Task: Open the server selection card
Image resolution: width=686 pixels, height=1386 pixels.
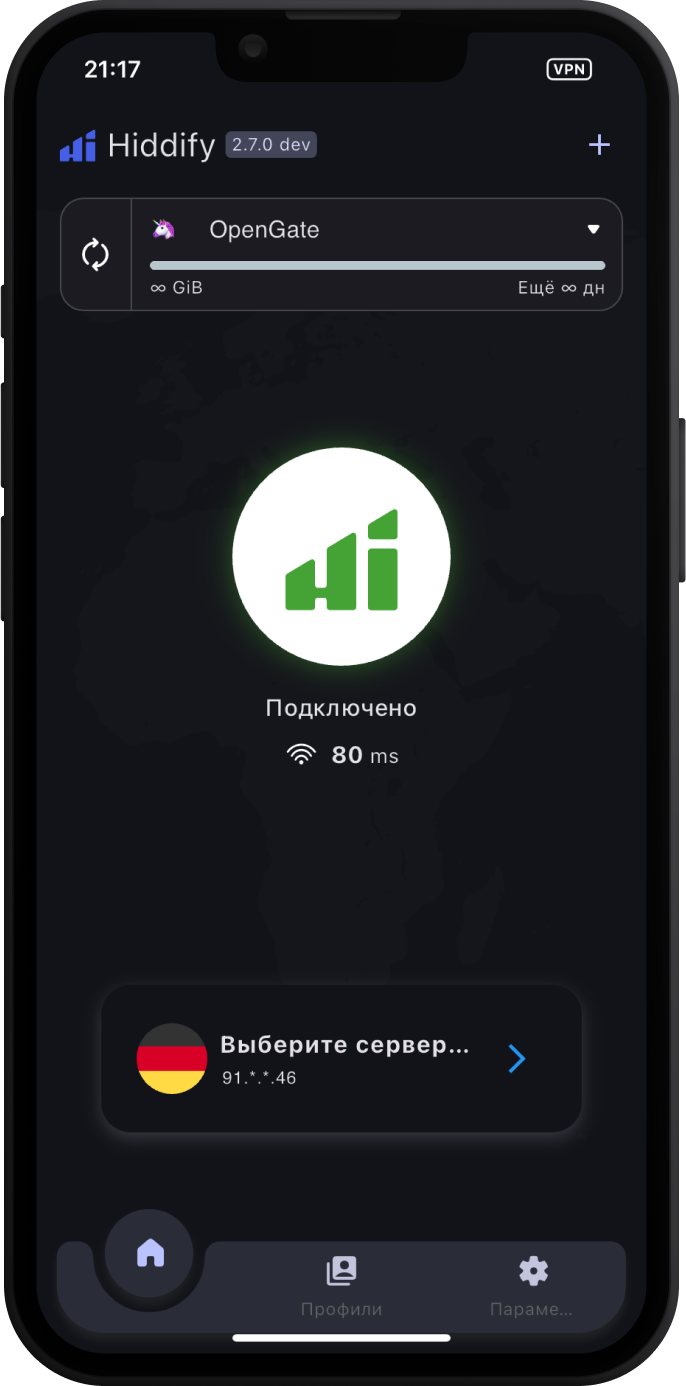Action: [x=341, y=1058]
